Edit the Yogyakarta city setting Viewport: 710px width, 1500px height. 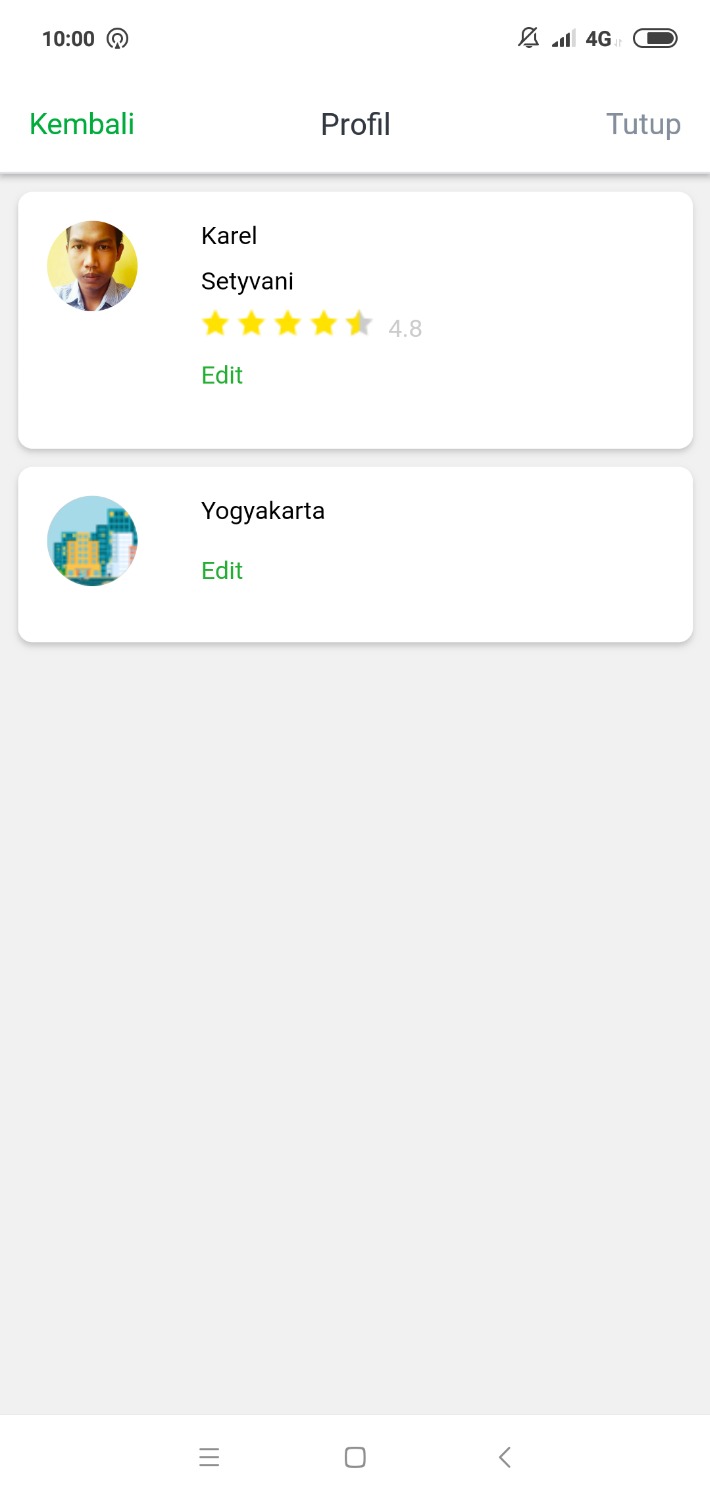click(222, 570)
